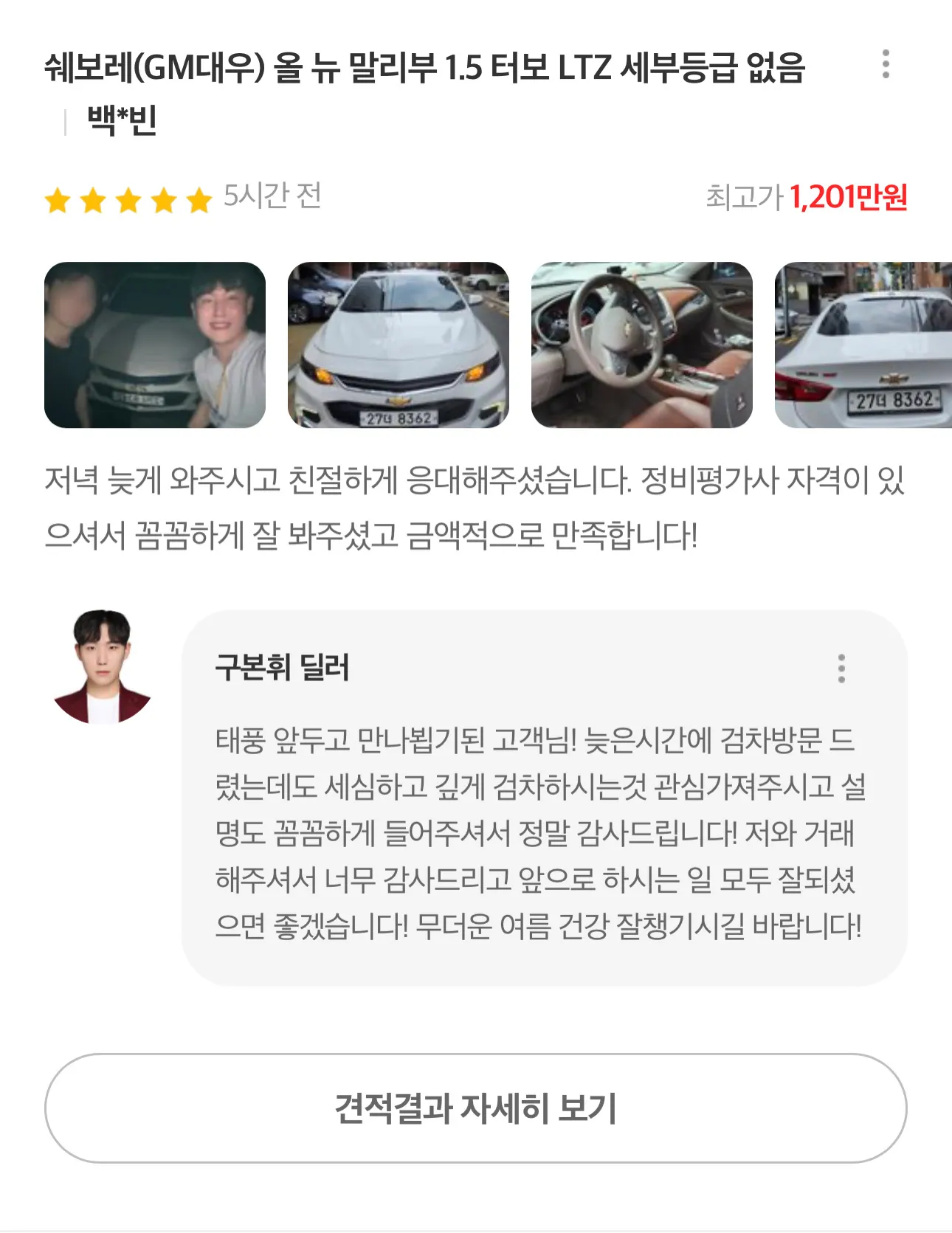Open the dealer reply options menu
The height and width of the screenshot is (1233, 952).
[841, 671]
